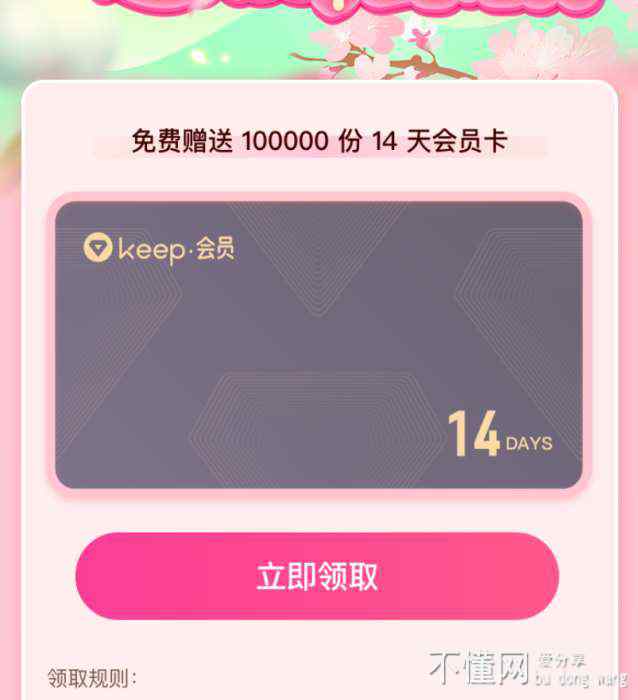
Task: Tap the 立即领取 claim button
Action: point(317,576)
